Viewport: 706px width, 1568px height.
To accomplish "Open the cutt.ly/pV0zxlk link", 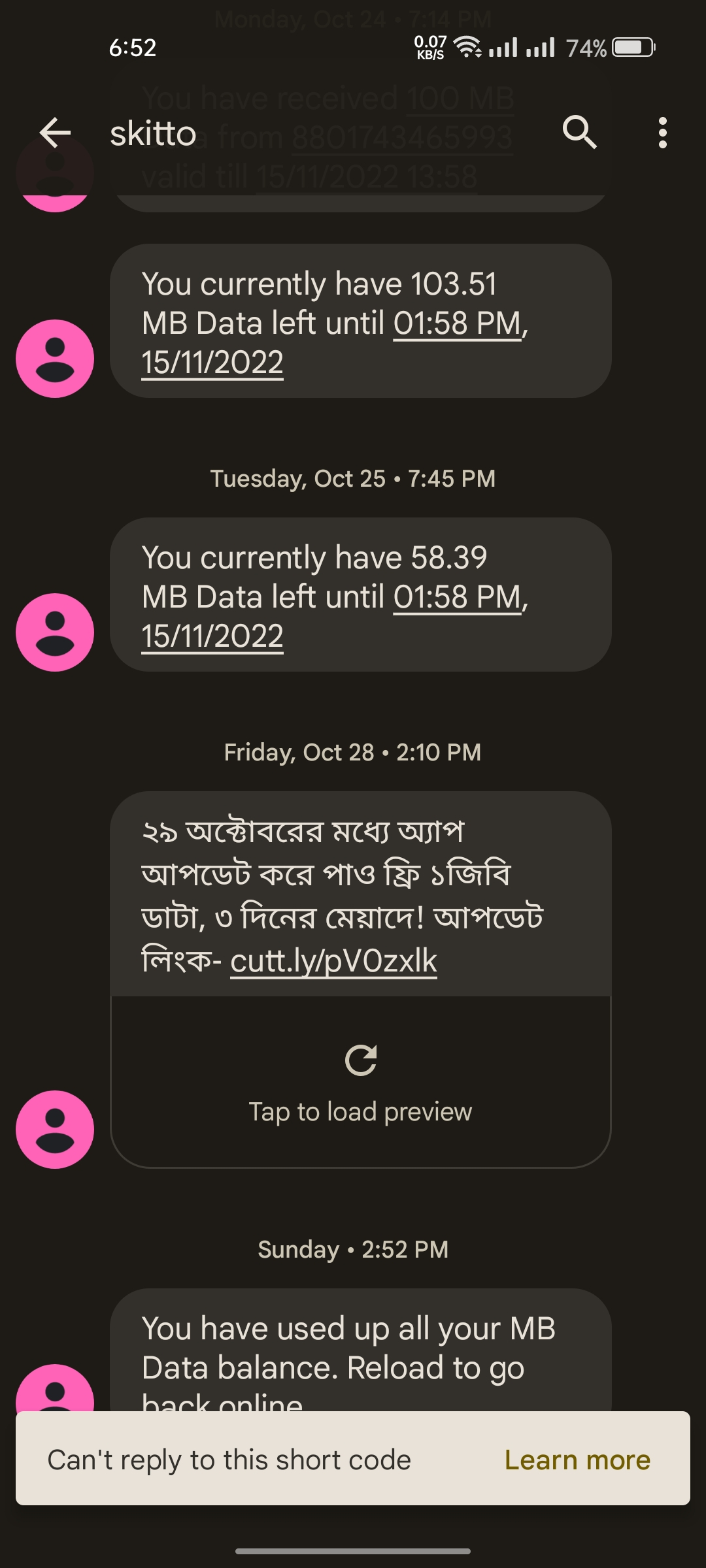I will coord(333,960).
